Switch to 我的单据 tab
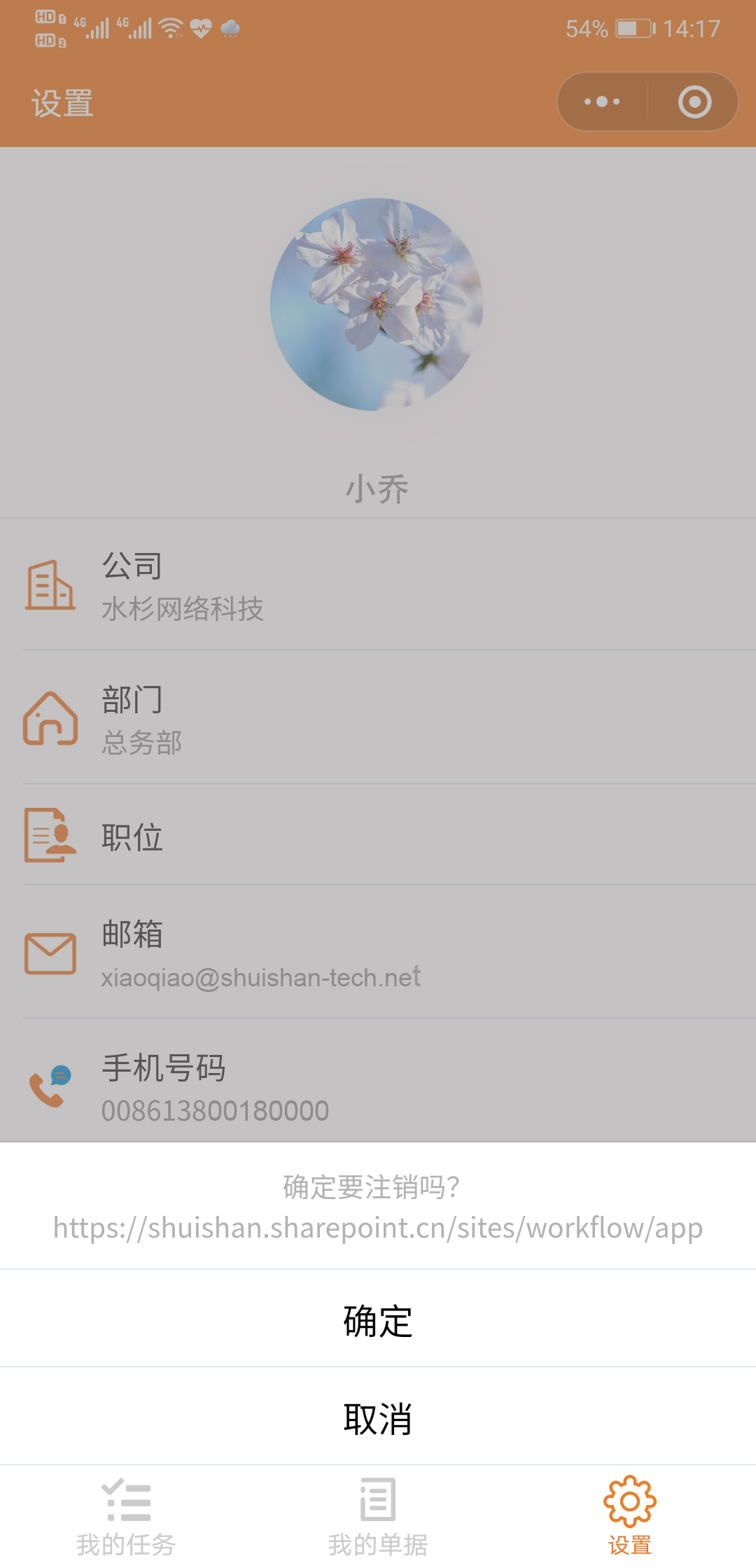756x1568 pixels. 378,1517
